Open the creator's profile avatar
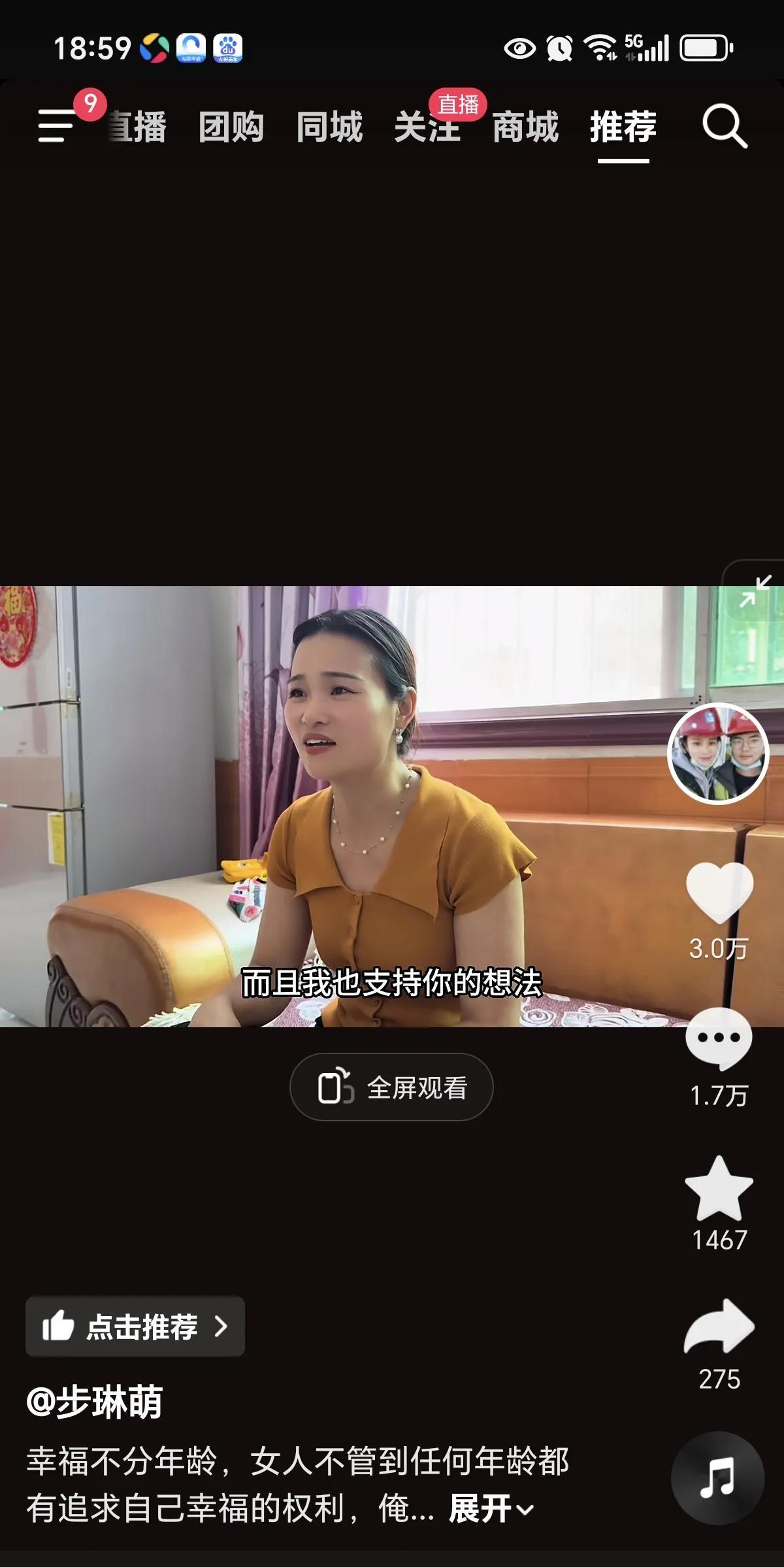 pos(718,753)
